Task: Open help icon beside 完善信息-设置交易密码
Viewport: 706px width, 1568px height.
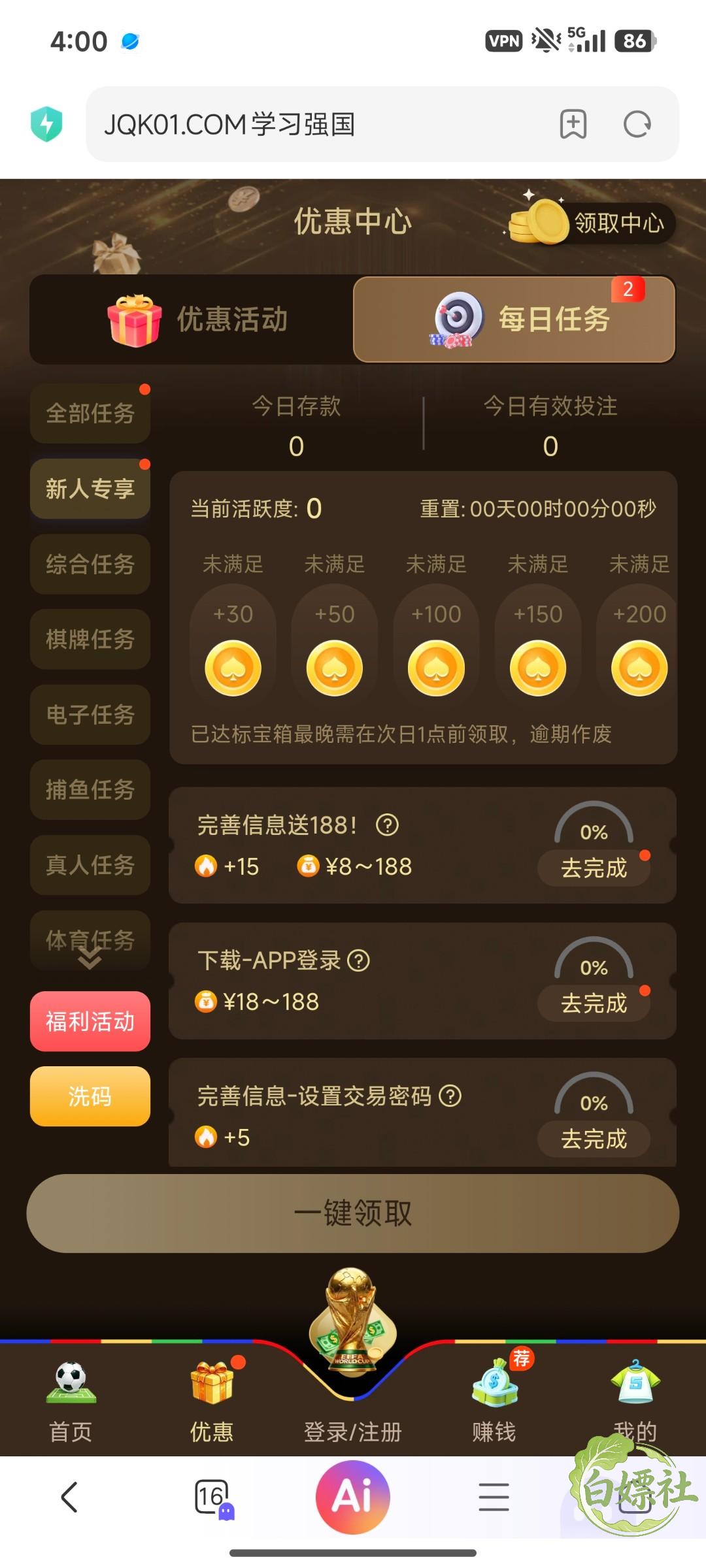Action: coord(450,1096)
